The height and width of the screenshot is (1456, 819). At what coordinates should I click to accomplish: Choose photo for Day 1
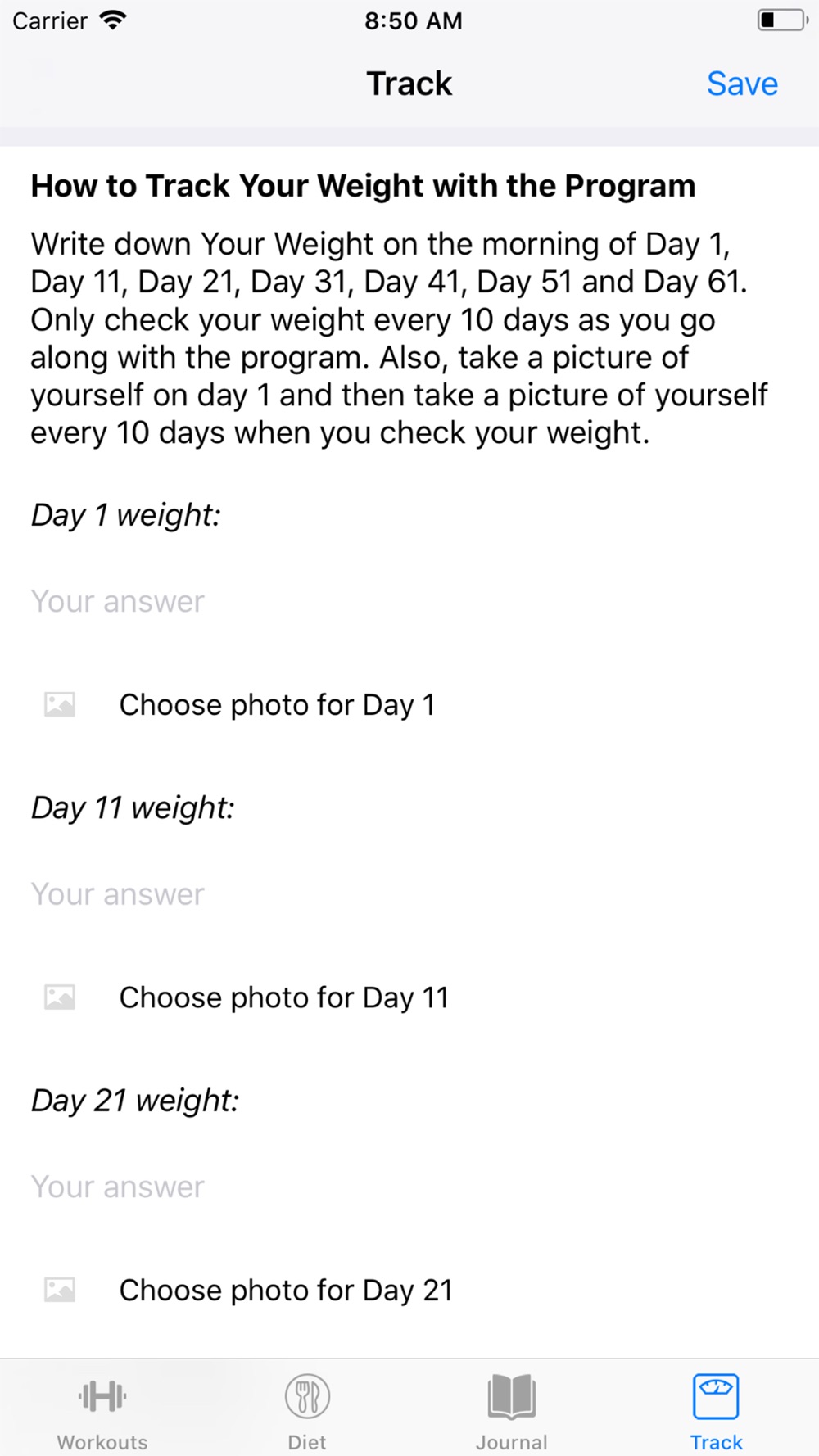(x=409, y=704)
